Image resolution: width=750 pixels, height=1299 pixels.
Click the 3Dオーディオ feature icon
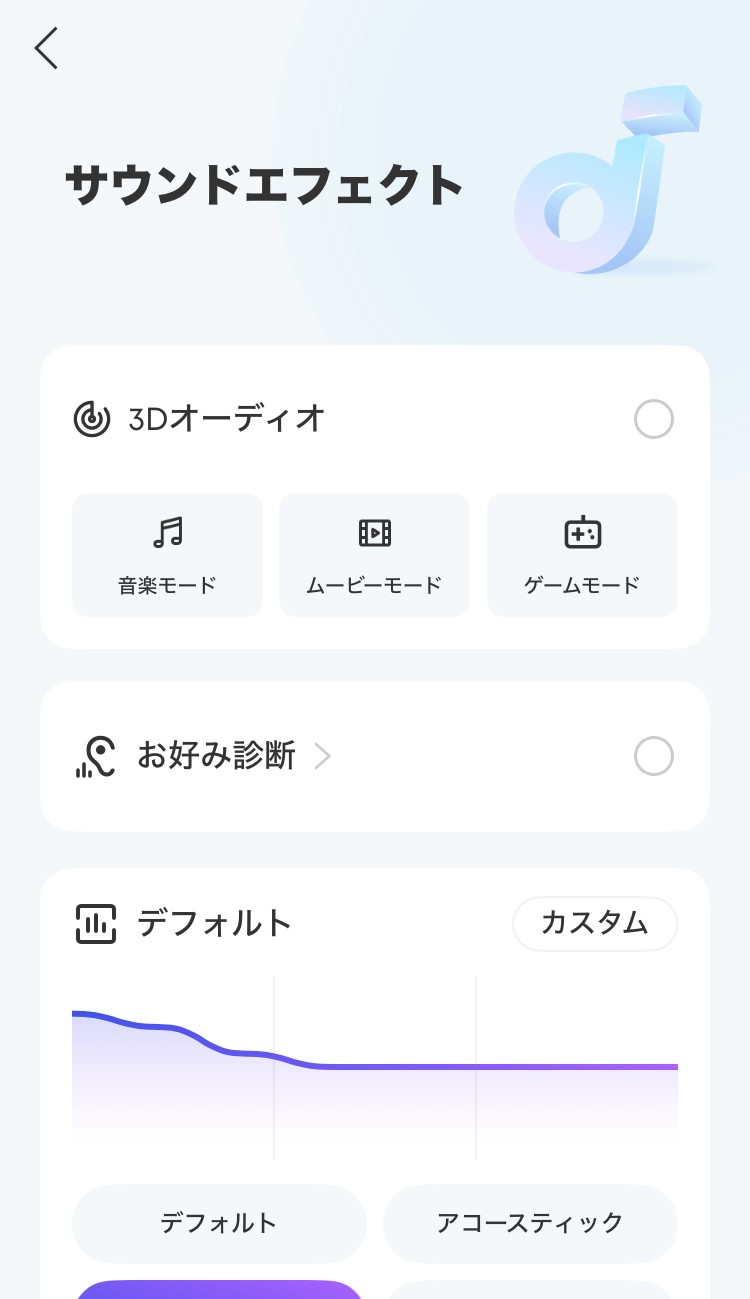pyautogui.click(x=91, y=419)
